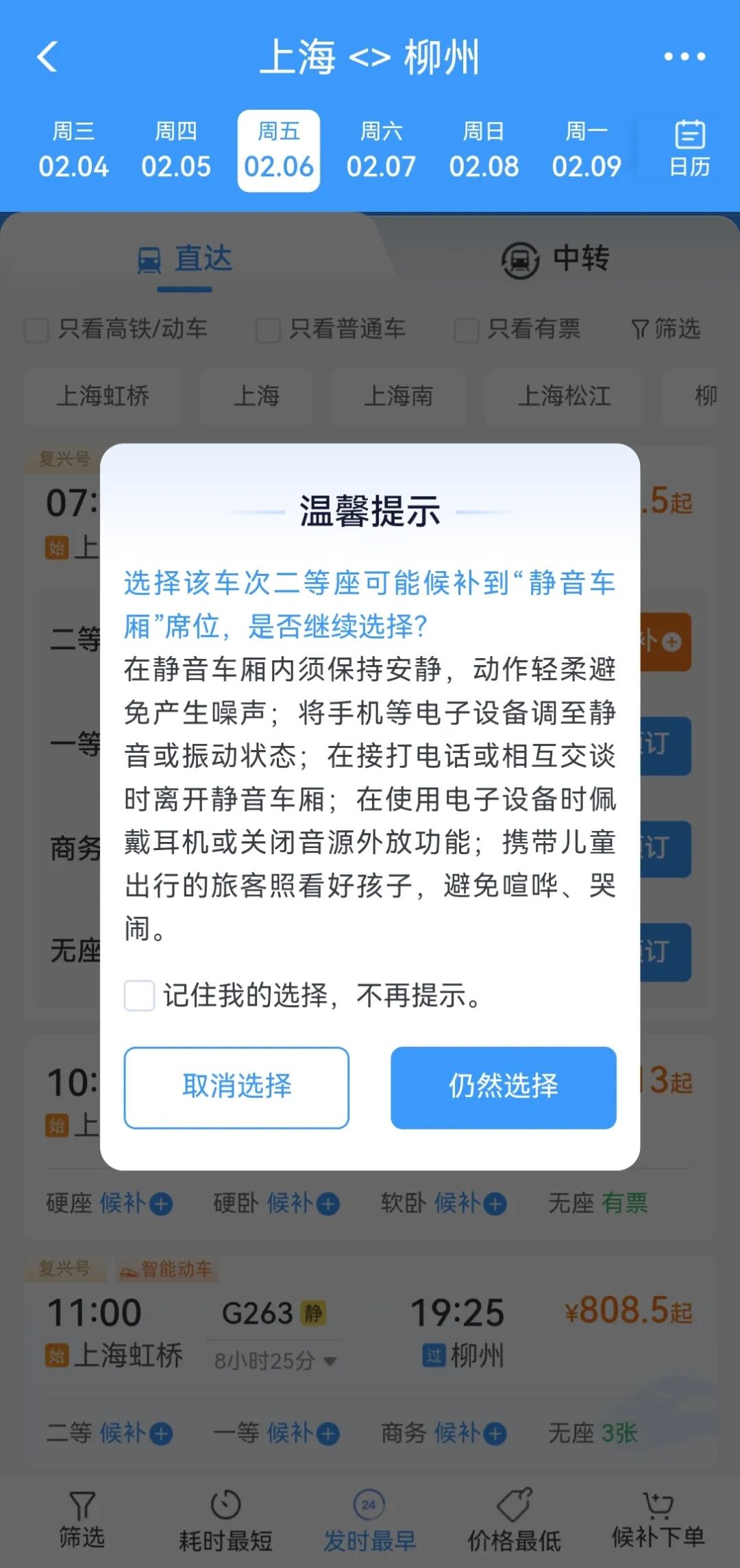
Task: Select date 周日 02.08
Action: pyautogui.click(x=484, y=151)
